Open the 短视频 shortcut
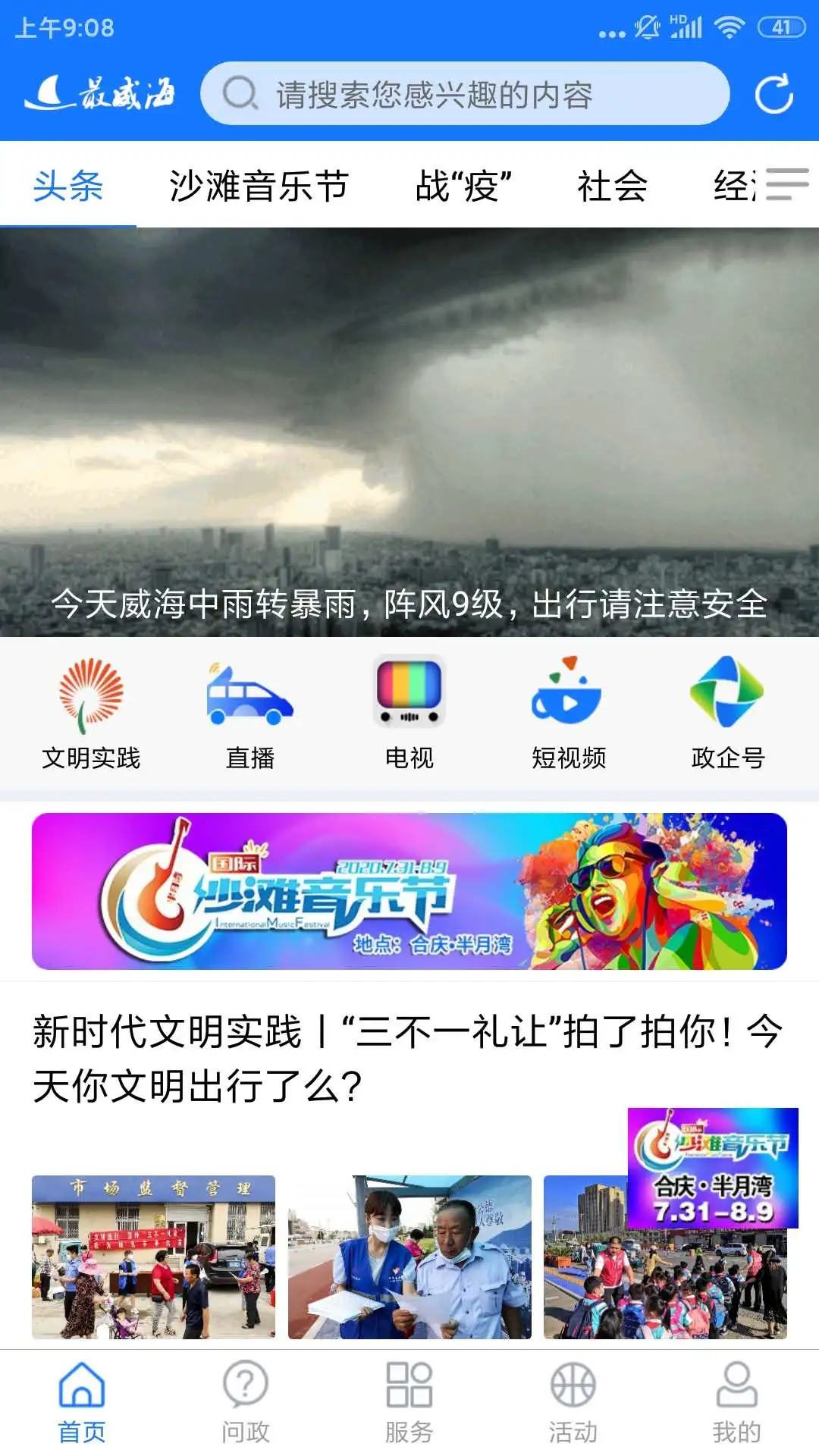 (569, 714)
